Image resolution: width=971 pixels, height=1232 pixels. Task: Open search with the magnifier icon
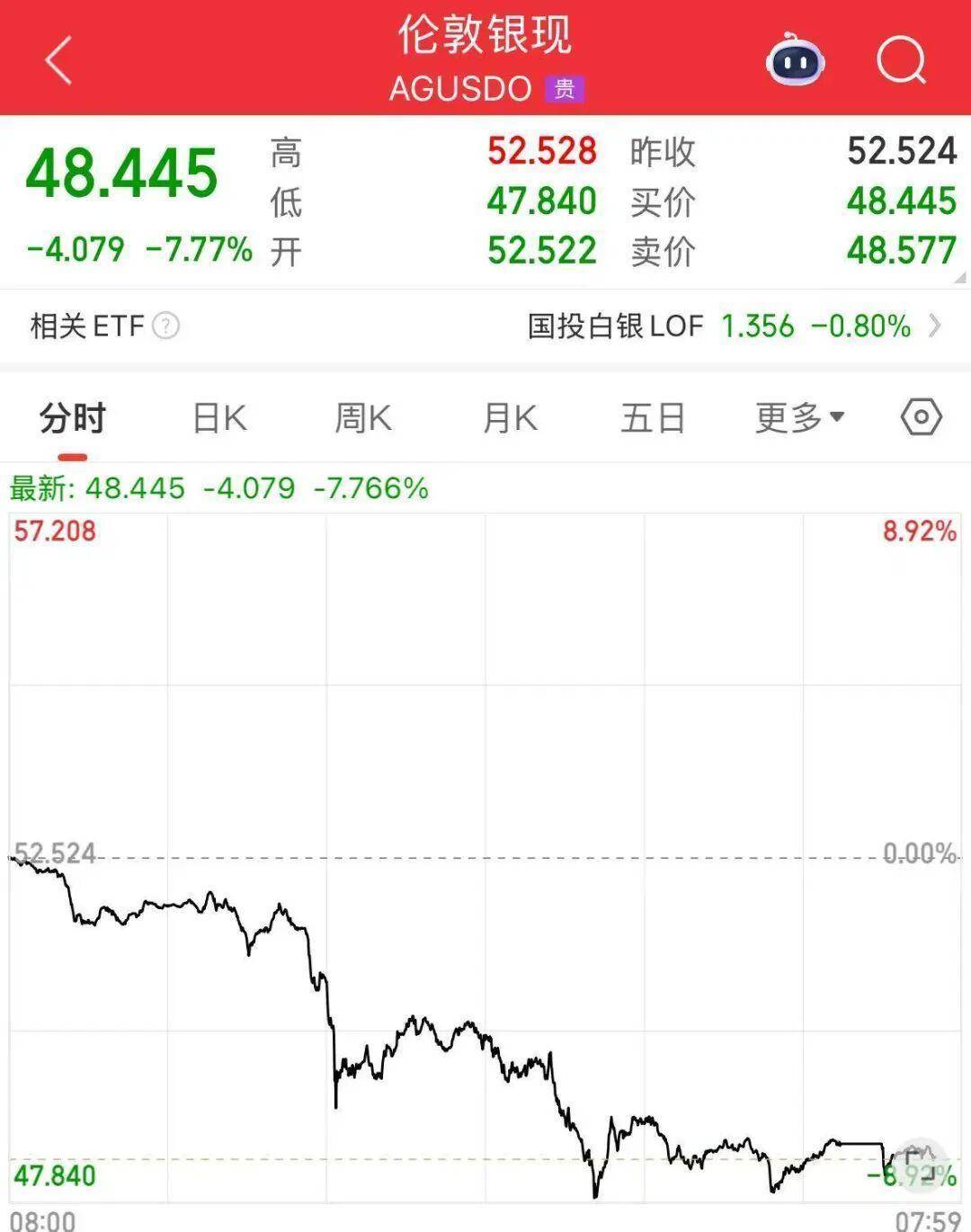901,61
